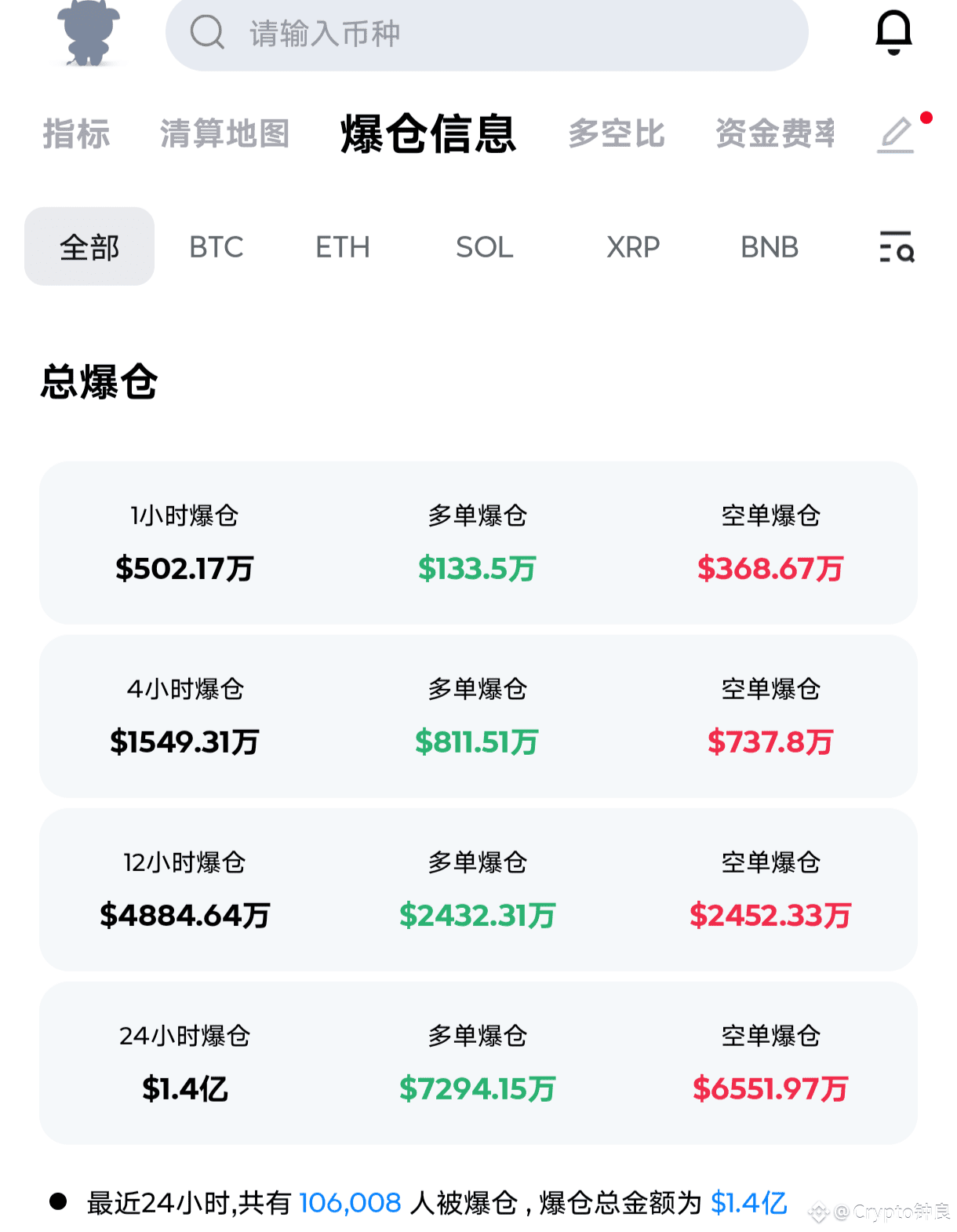The width and height of the screenshot is (957, 1232).
Task: Enable the BTC filter
Action: tap(216, 246)
